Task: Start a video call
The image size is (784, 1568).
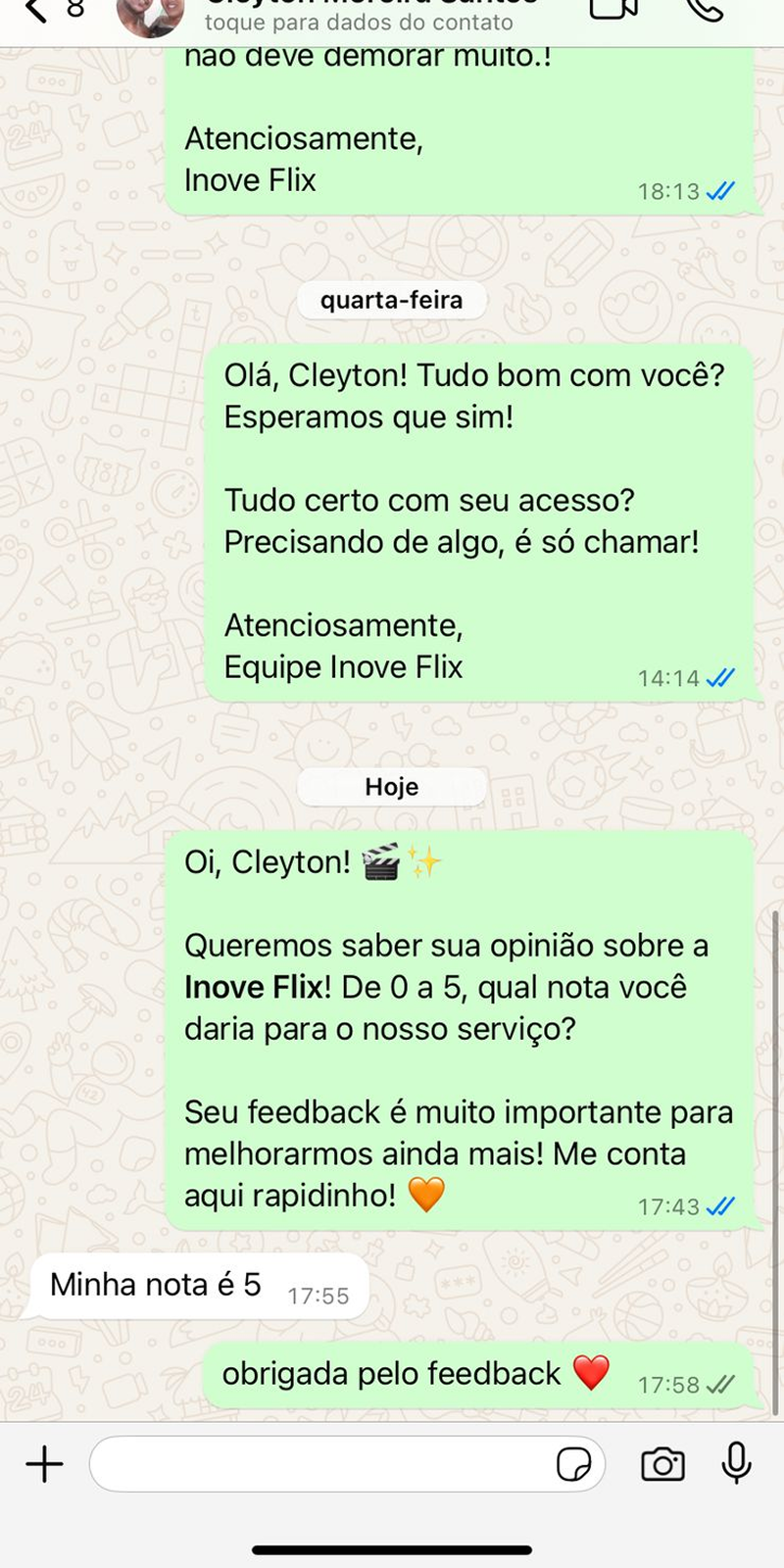Action: coord(612,8)
